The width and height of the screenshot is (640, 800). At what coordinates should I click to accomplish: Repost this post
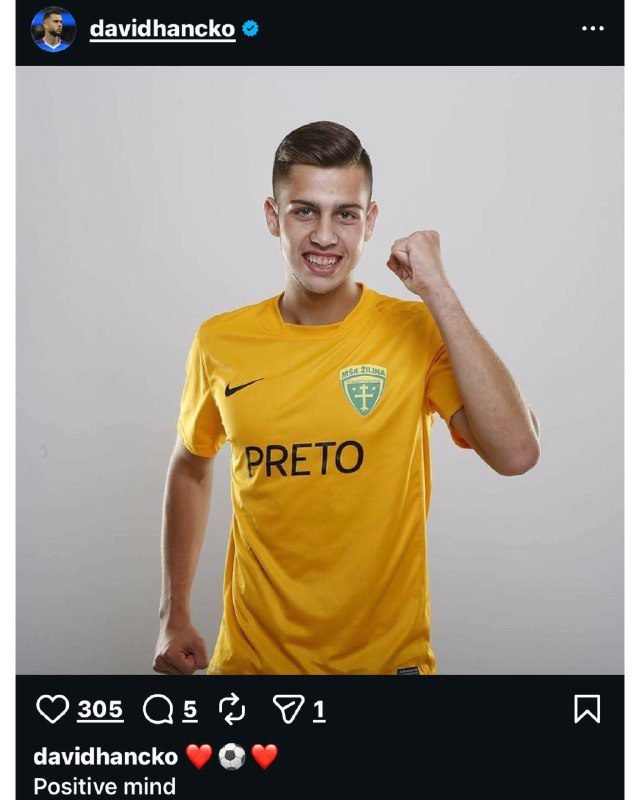click(x=231, y=710)
